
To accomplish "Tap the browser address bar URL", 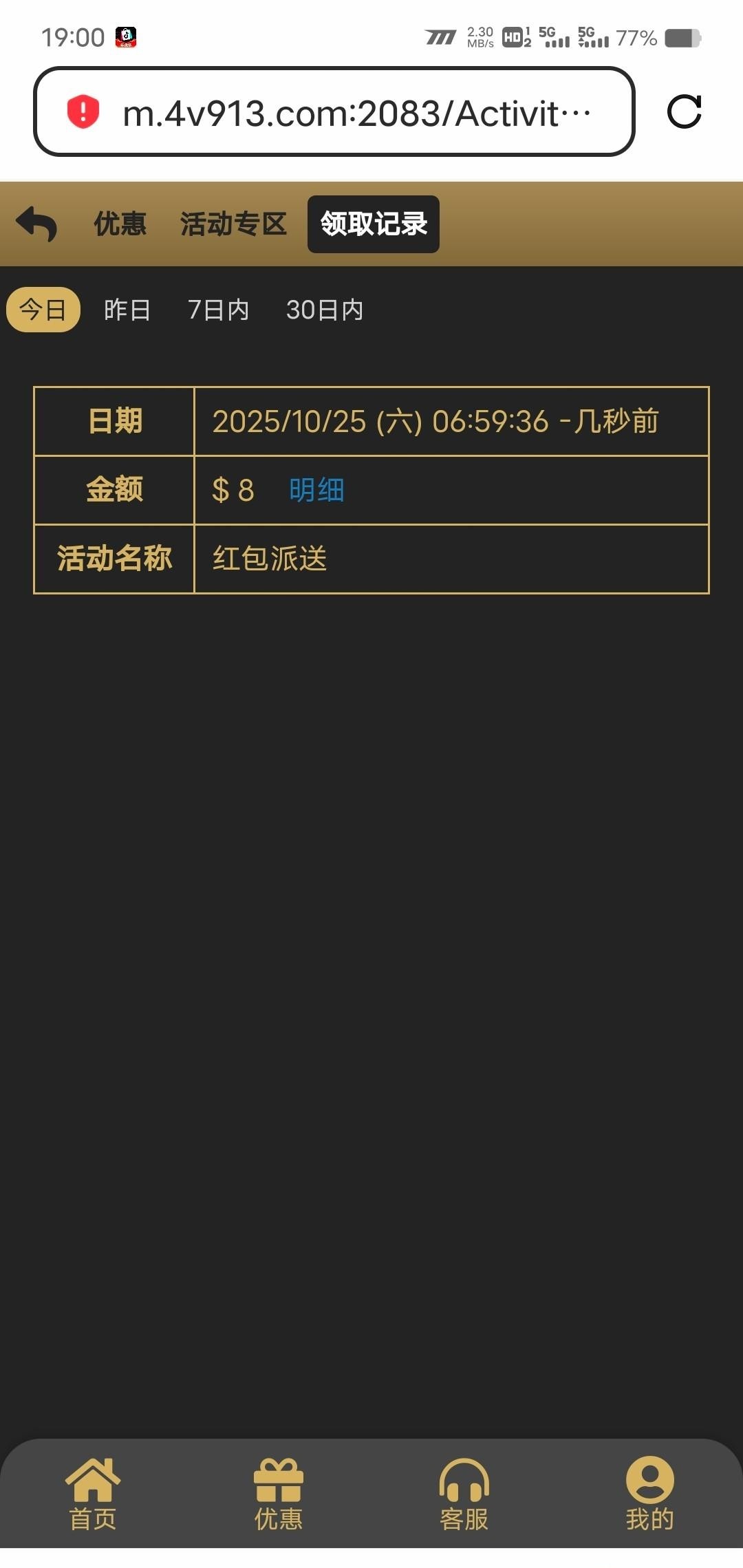I will tap(356, 113).
